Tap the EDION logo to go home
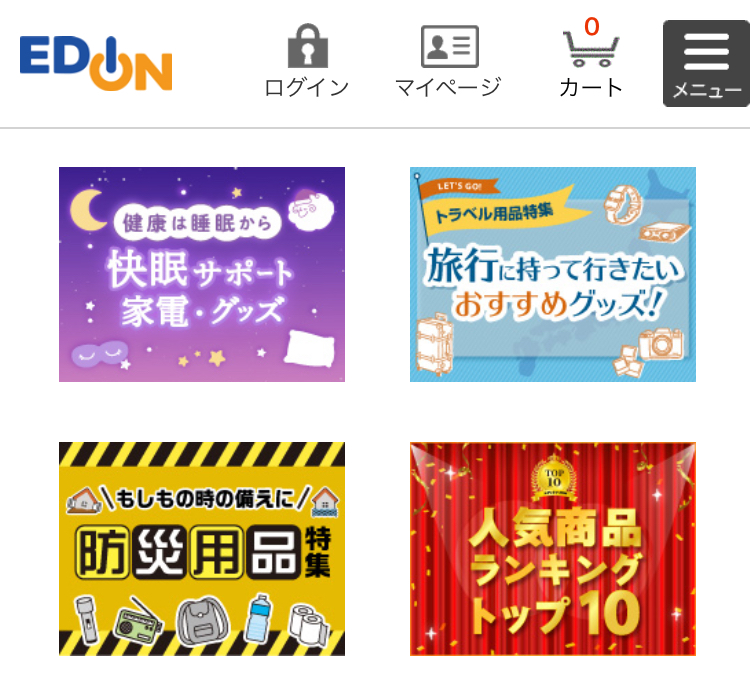The height and width of the screenshot is (691, 750). point(96,63)
